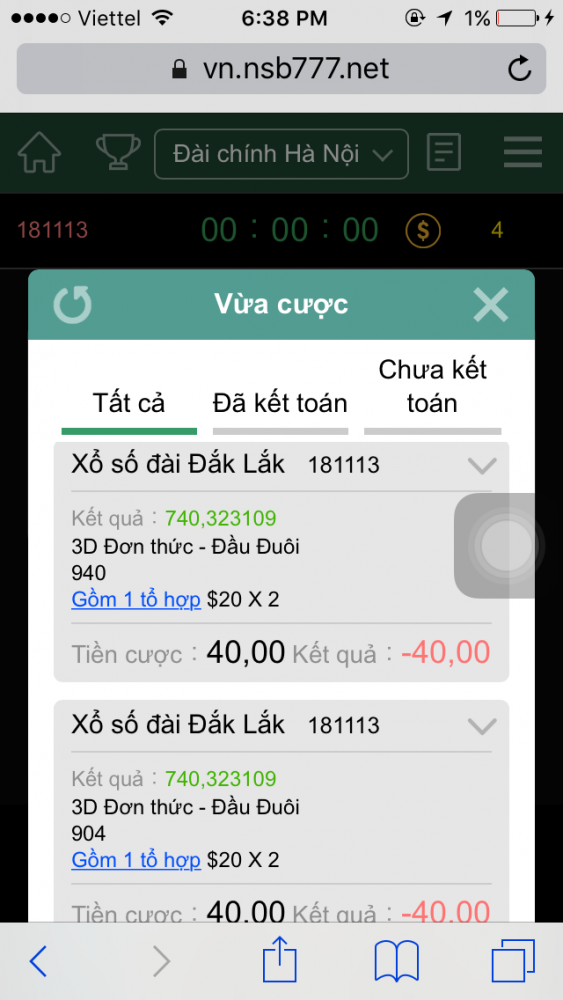Expand the bet card with number 940
Screen dimensions: 563x1000
coord(482,466)
